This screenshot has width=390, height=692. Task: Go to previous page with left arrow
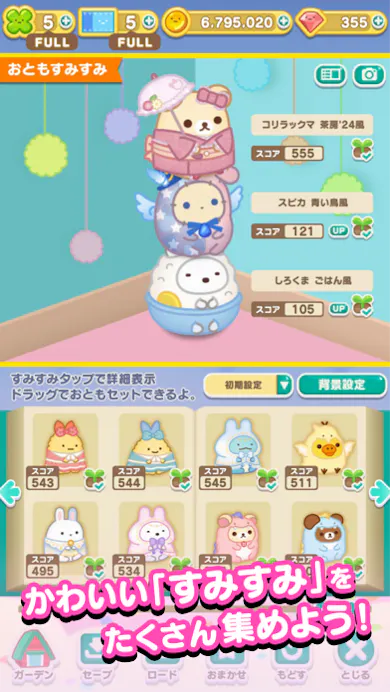click(x=9, y=493)
